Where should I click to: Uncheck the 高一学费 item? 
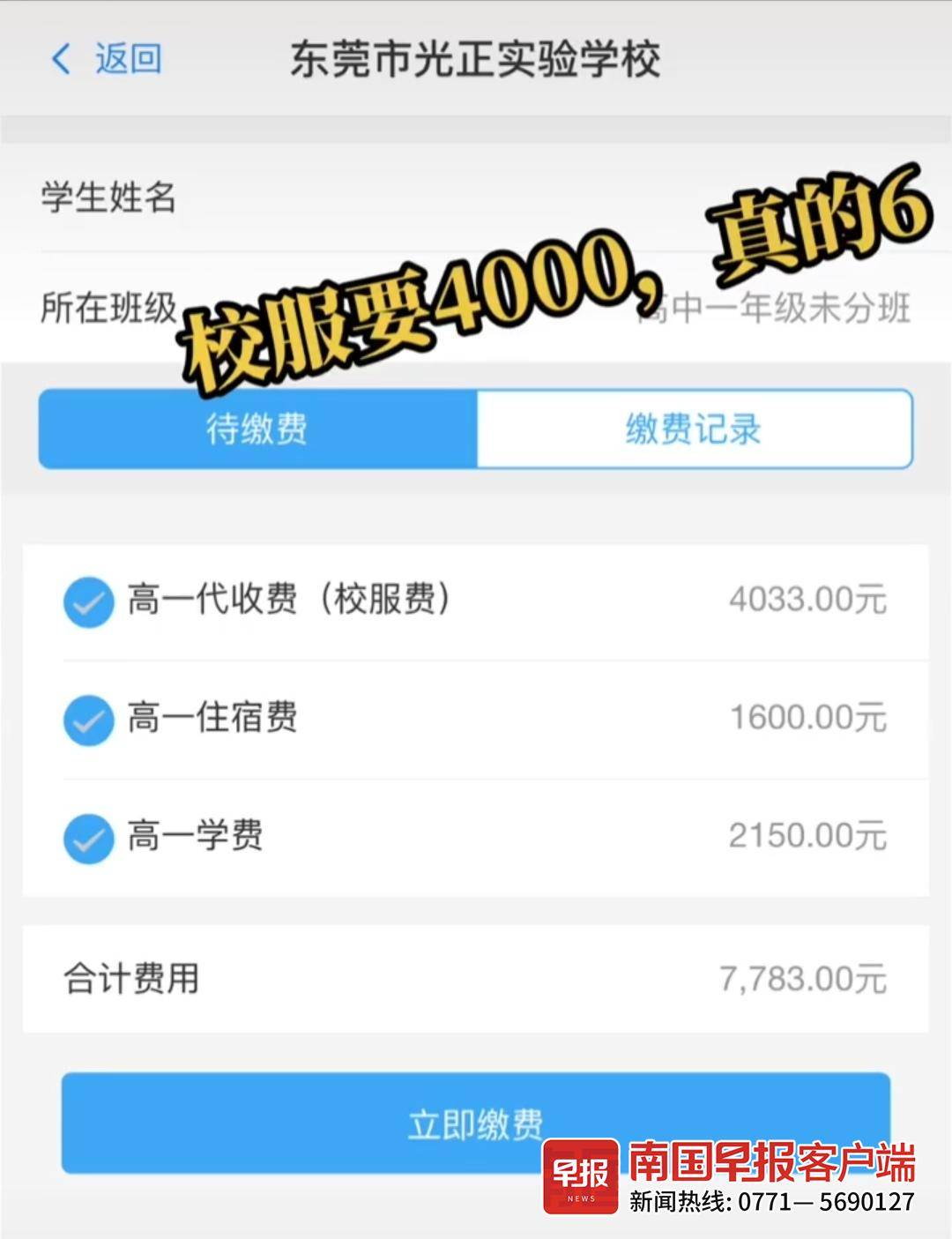click(x=89, y=838)
